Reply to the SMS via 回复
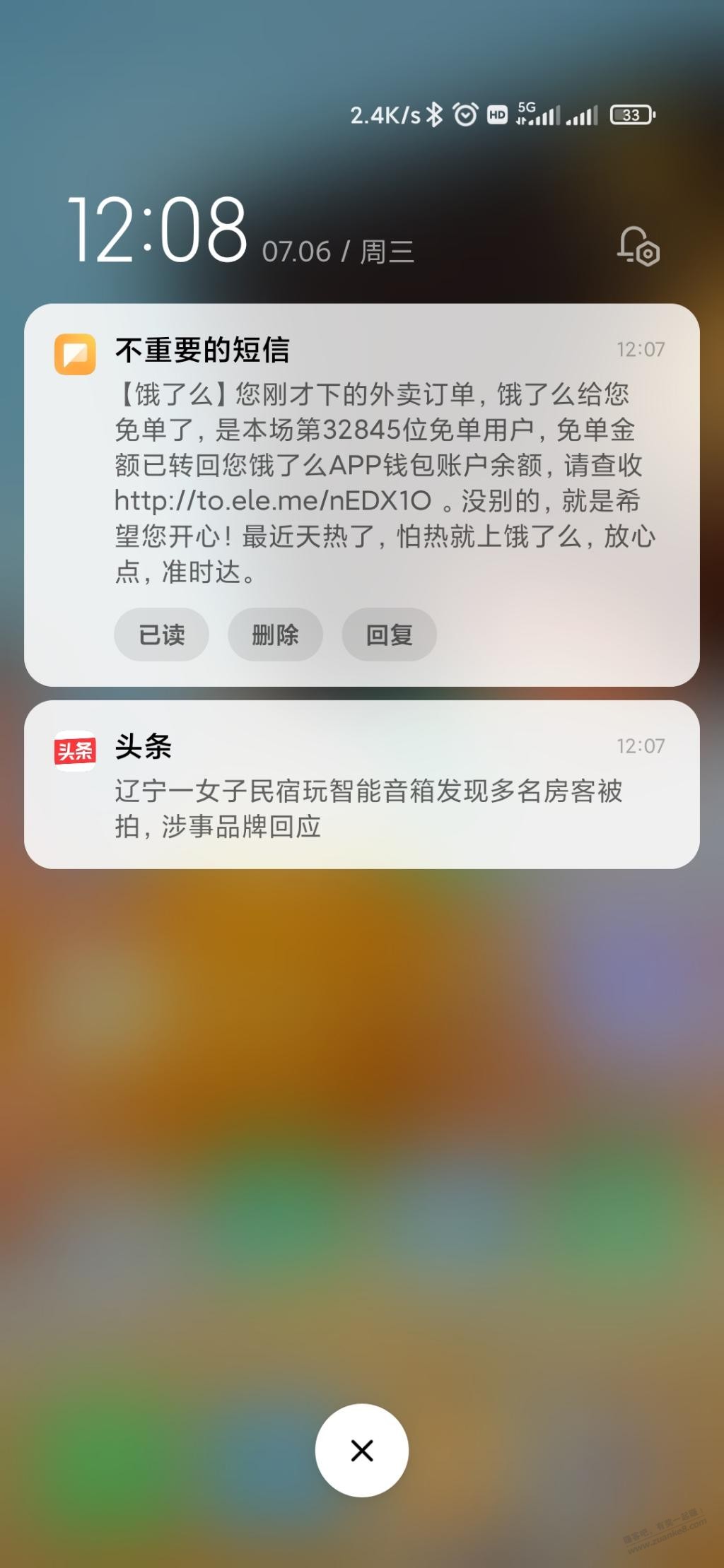Viewport: 724px width, 1568px height. (389, 635)
